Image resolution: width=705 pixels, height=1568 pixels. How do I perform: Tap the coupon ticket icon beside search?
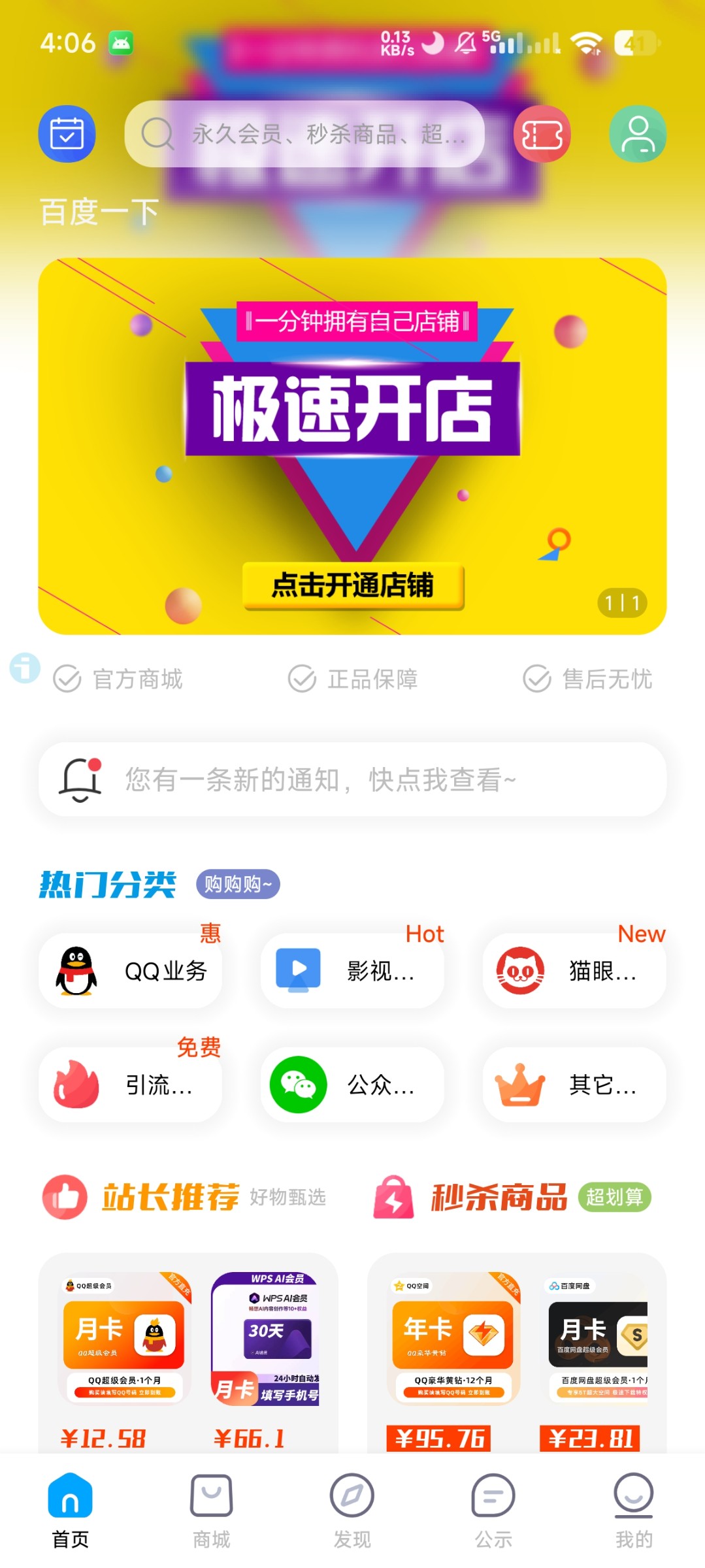tap(542, 133)
